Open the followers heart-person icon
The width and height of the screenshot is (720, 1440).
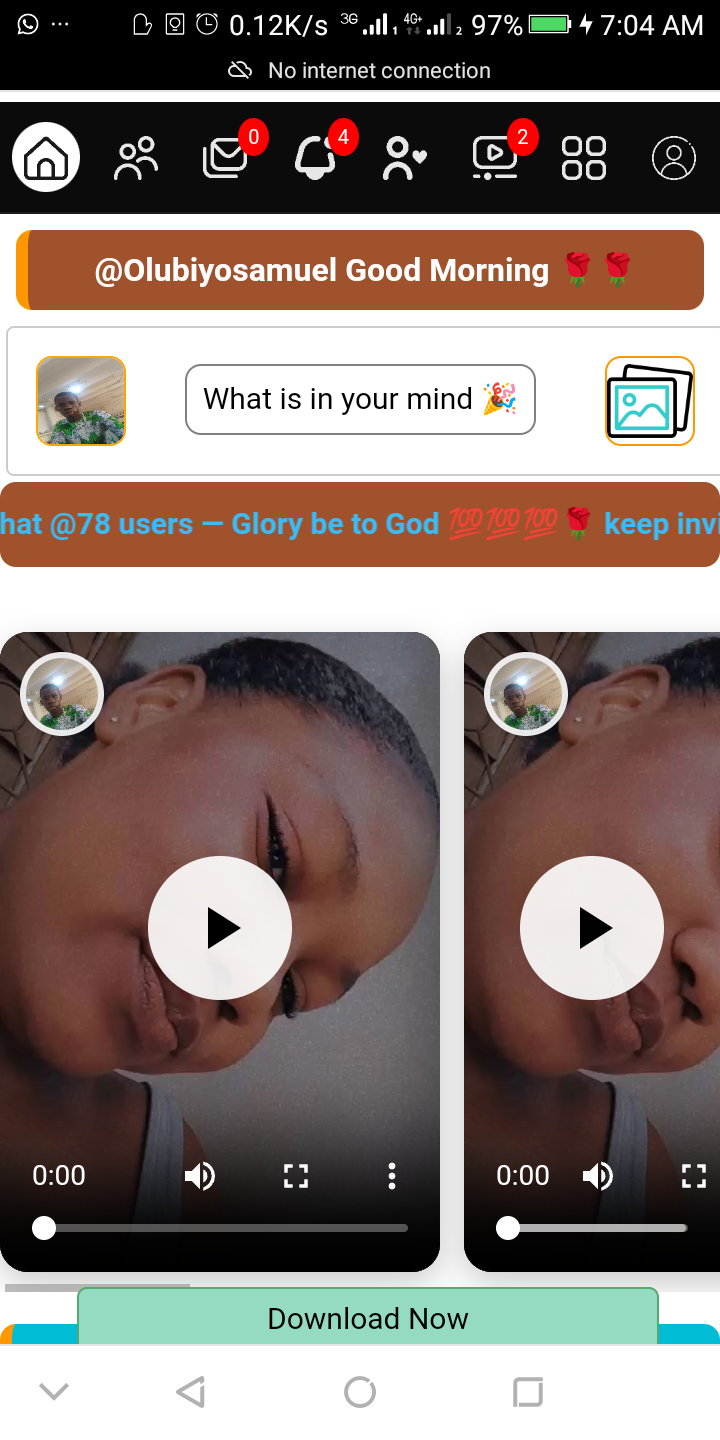404,158
